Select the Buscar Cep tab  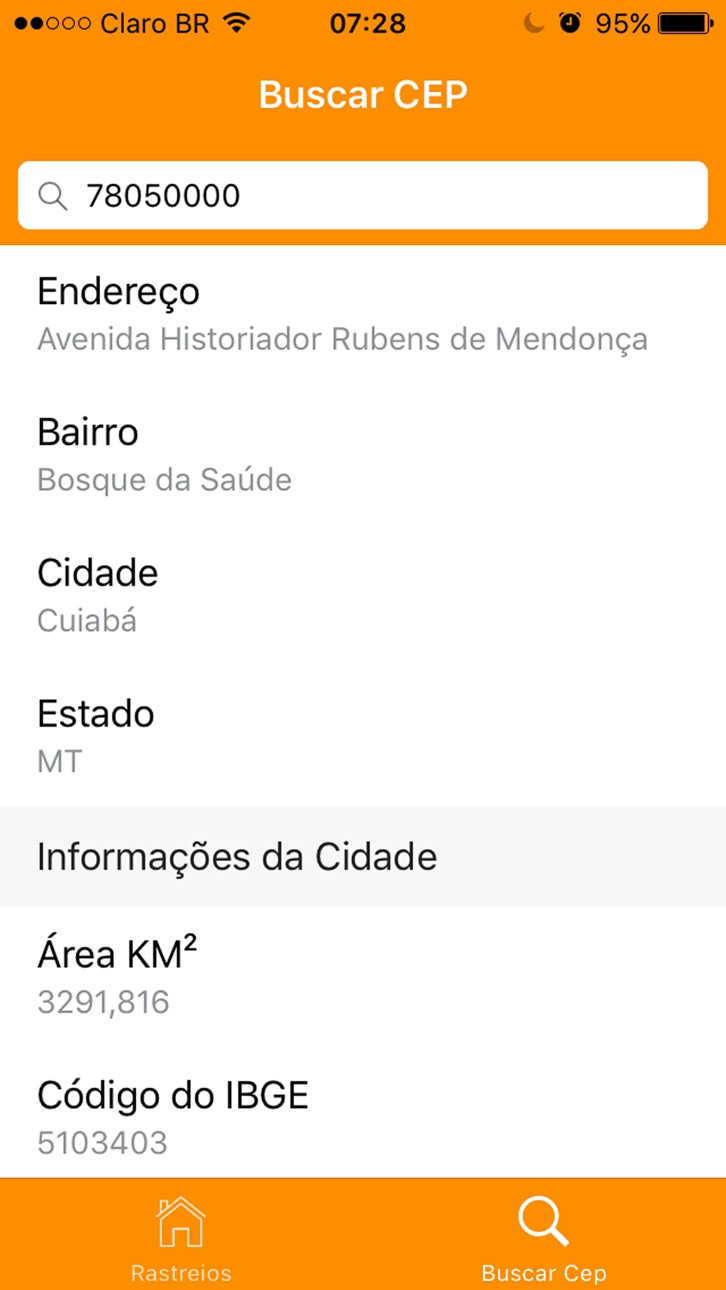544,1236
